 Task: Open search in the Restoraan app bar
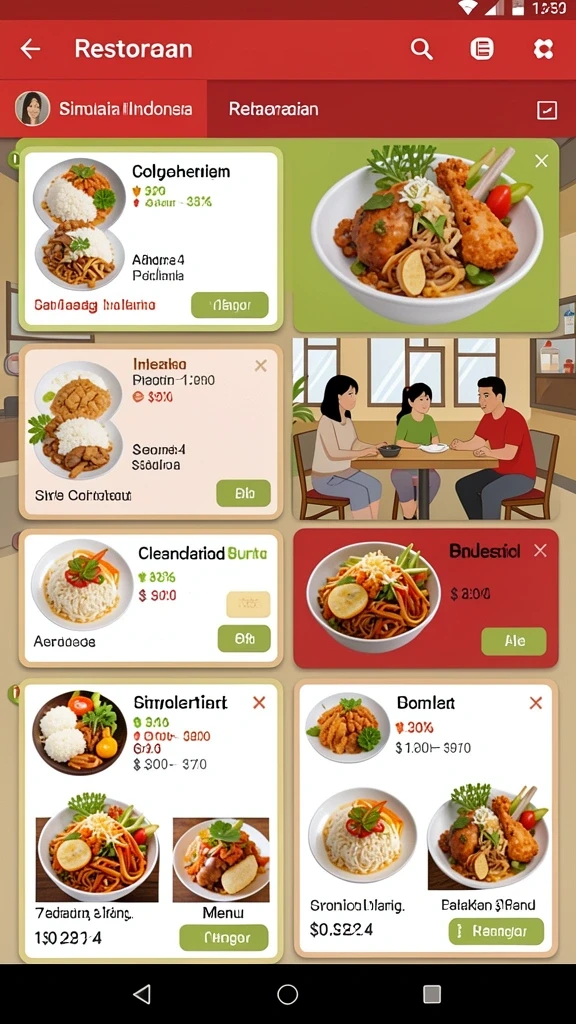[421, 49]
